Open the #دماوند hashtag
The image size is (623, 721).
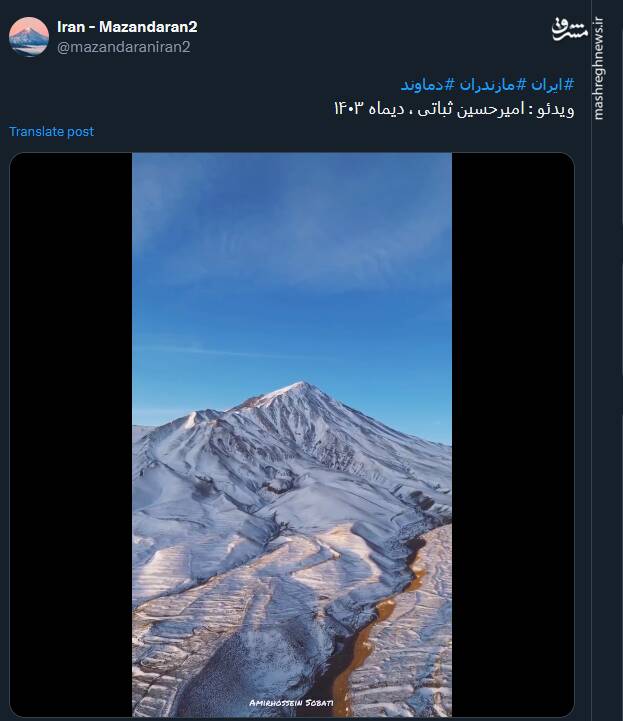[422, 82]
